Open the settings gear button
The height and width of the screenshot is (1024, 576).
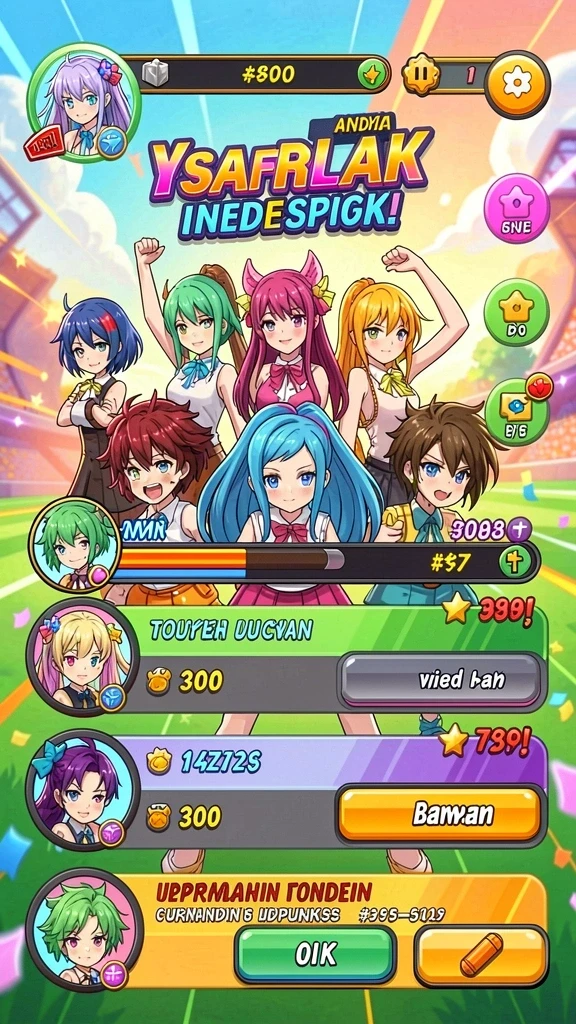tap(517, 85)
